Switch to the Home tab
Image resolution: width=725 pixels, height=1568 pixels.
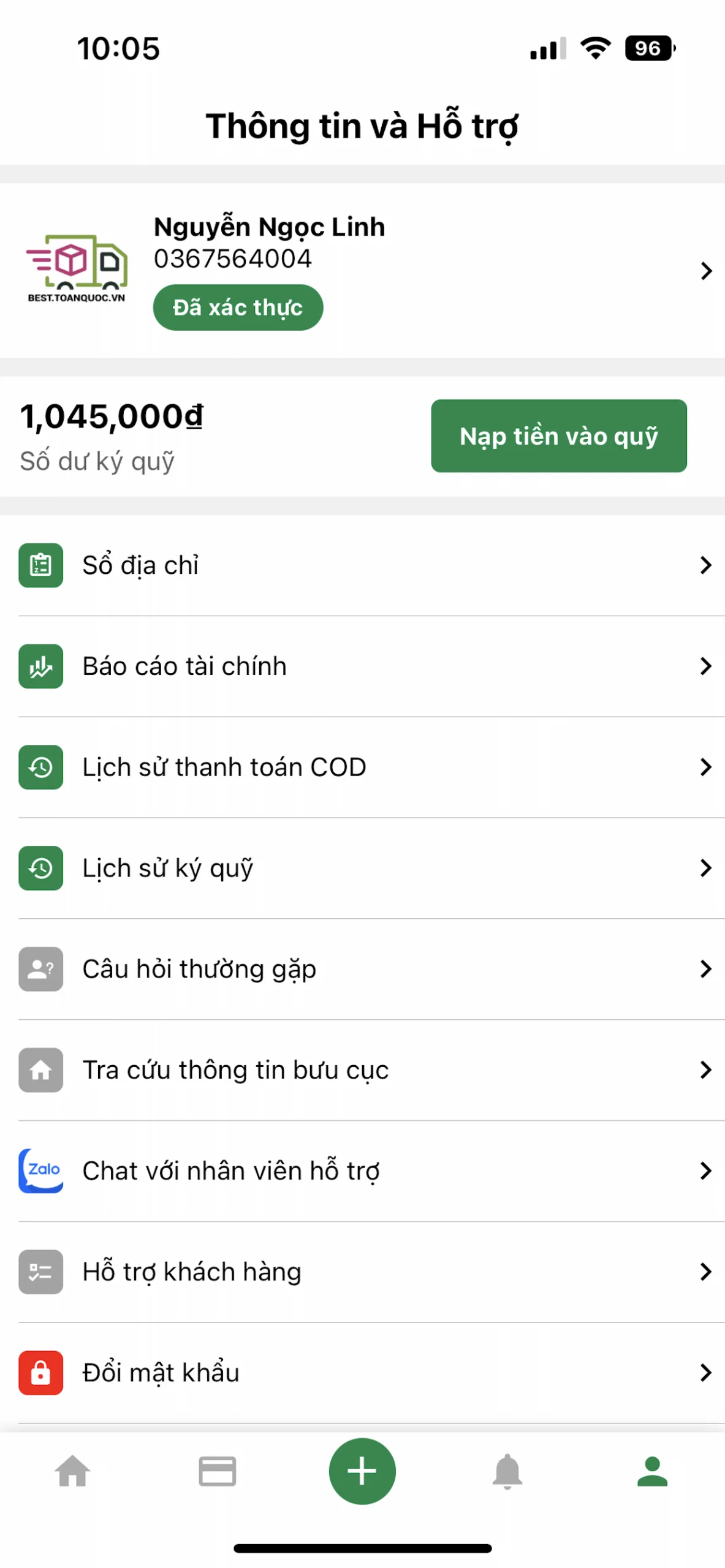click(72, 1471)
